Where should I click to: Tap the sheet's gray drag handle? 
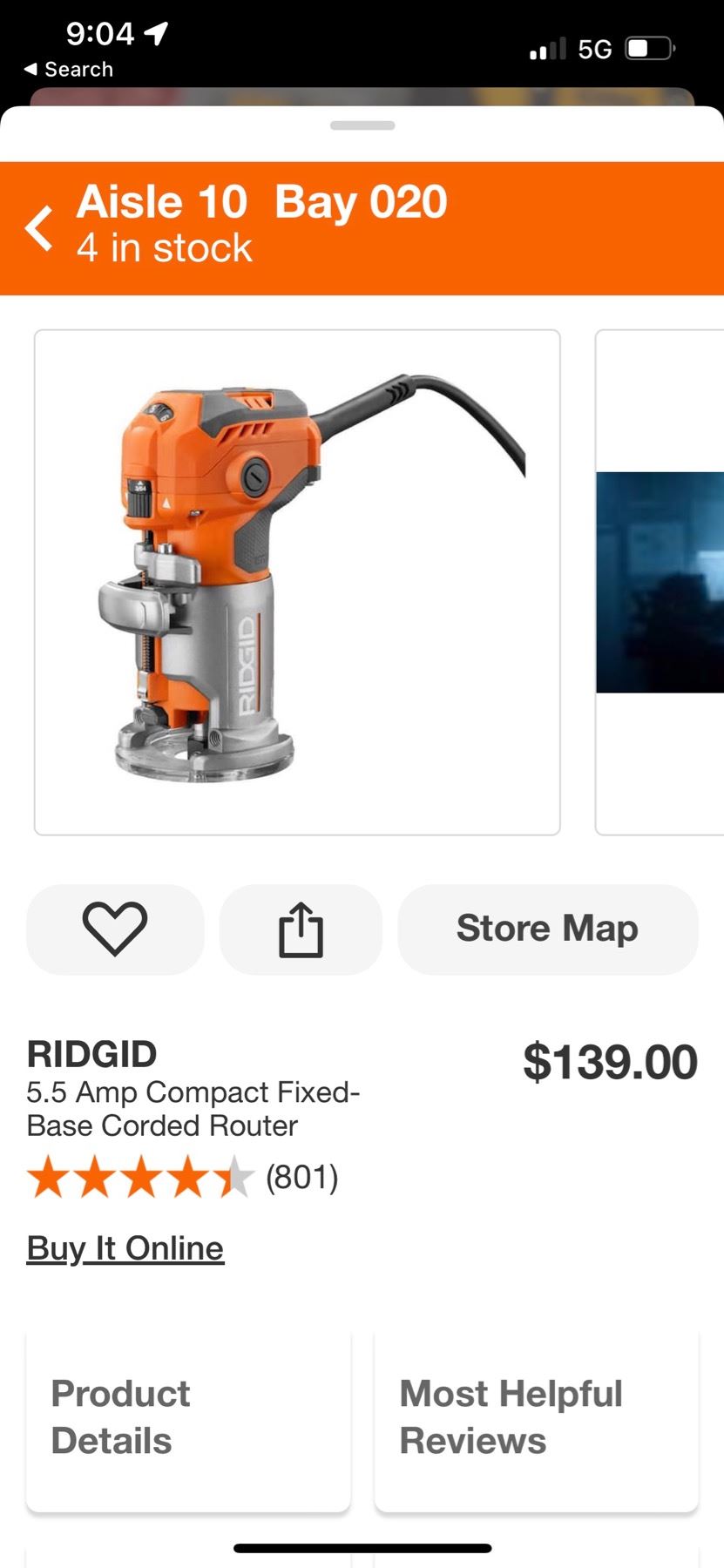pyautogui.click(x=362, y=125)
